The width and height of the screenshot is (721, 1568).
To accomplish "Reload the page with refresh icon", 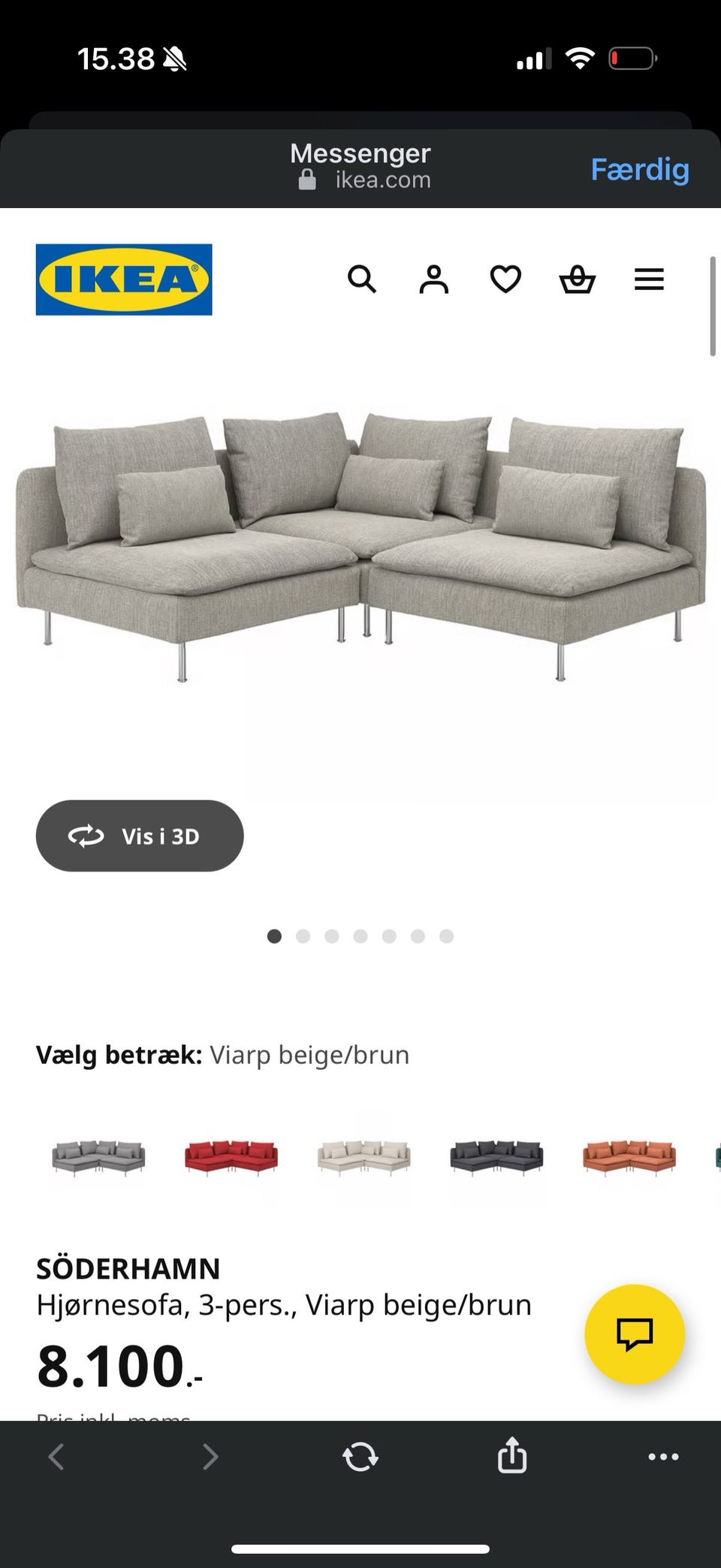I will tap(360, 1456).
